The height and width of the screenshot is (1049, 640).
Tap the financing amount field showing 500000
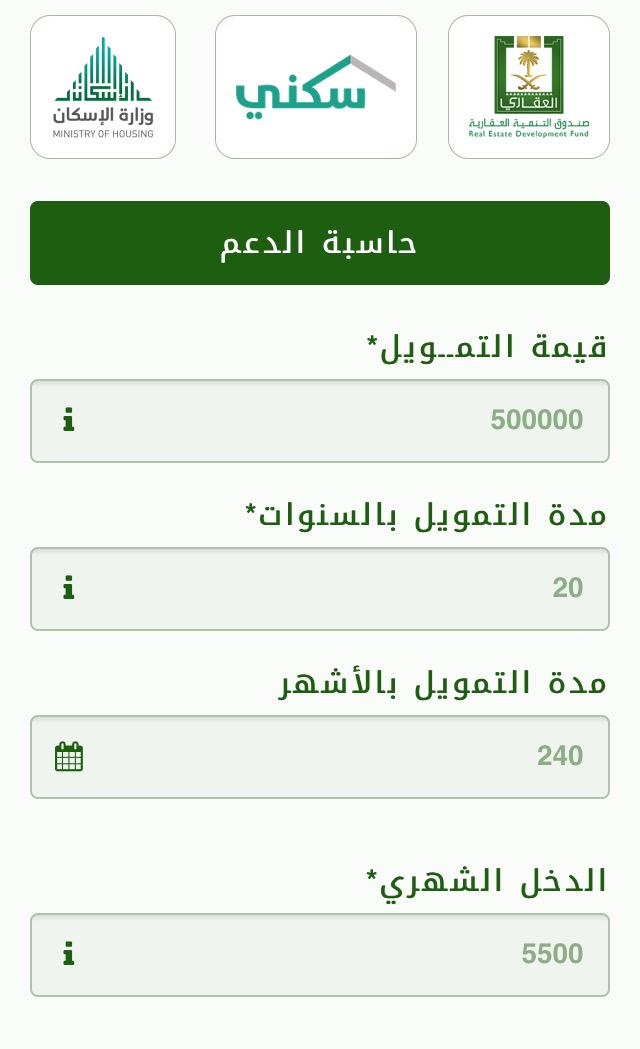[340, 420]
